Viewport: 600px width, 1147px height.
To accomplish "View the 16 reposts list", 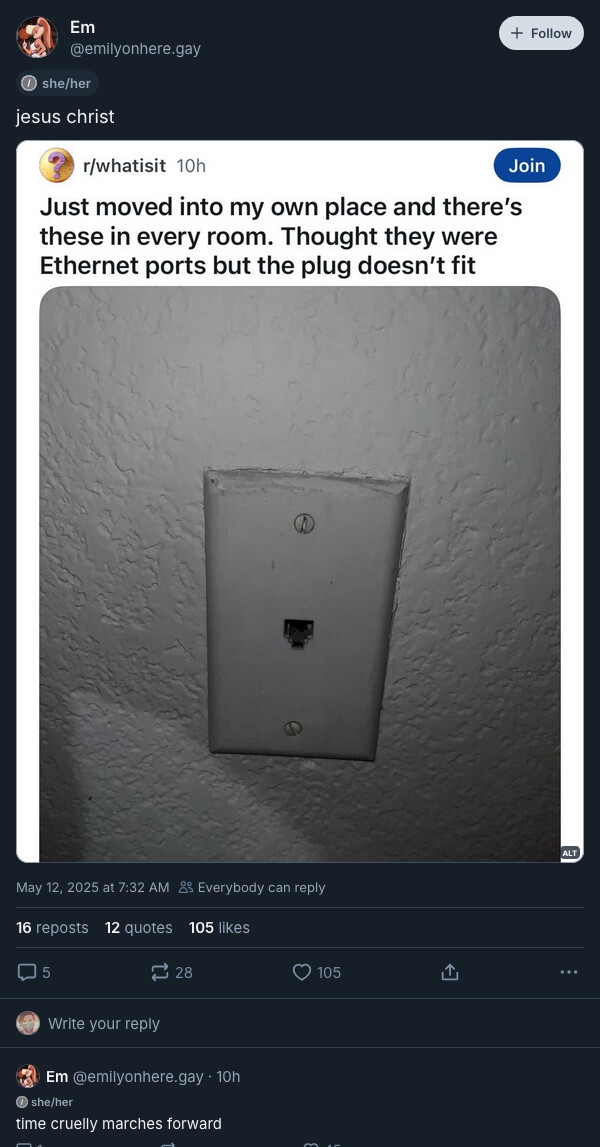I will point(52,928).
